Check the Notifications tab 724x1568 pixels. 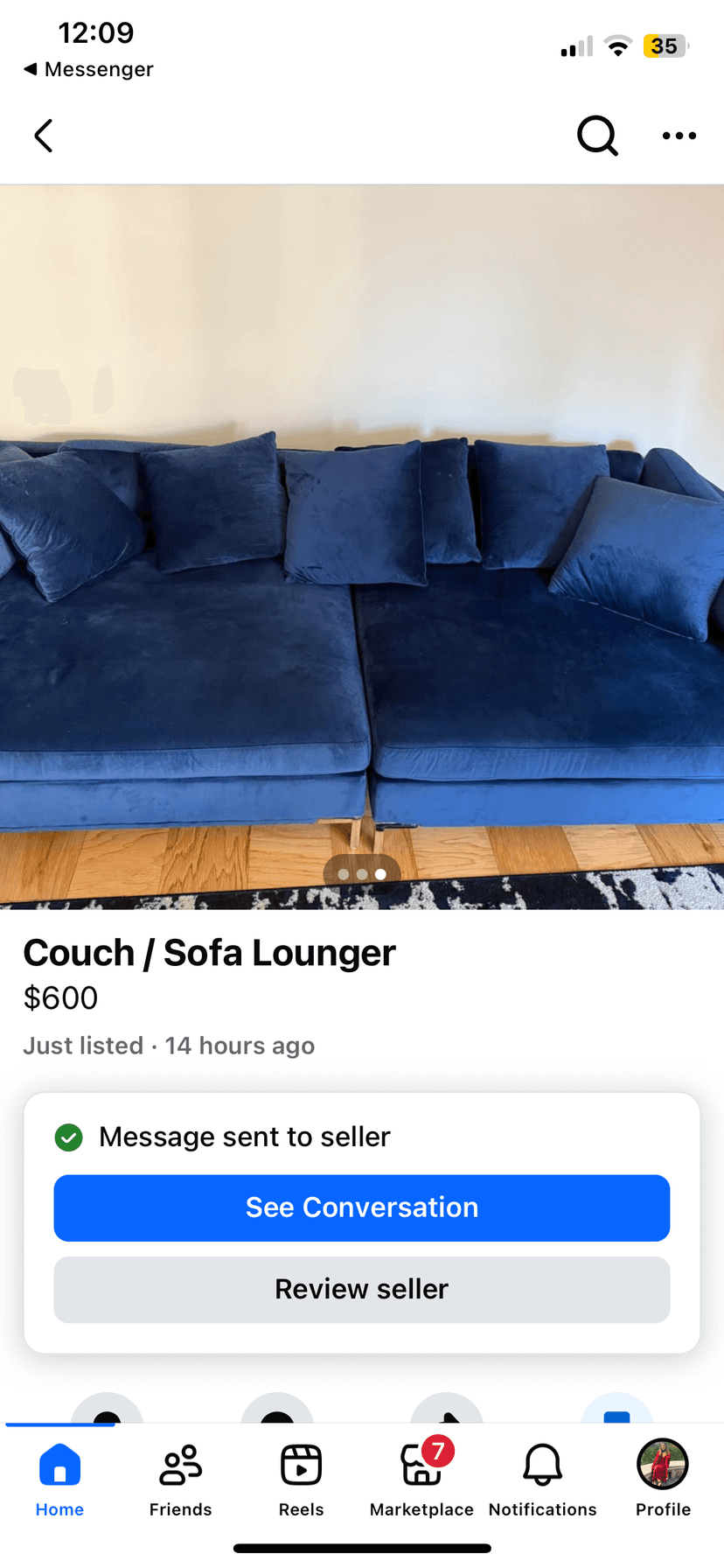[542, 1479]
